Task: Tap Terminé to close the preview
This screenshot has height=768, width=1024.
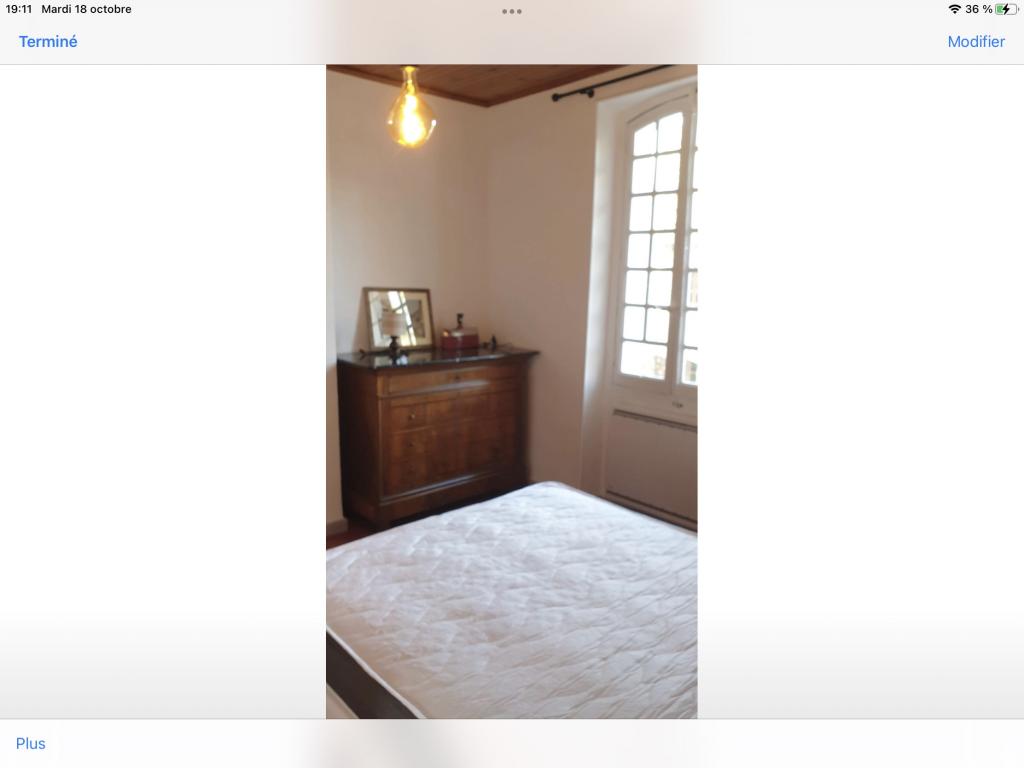Action: point(48,42)
